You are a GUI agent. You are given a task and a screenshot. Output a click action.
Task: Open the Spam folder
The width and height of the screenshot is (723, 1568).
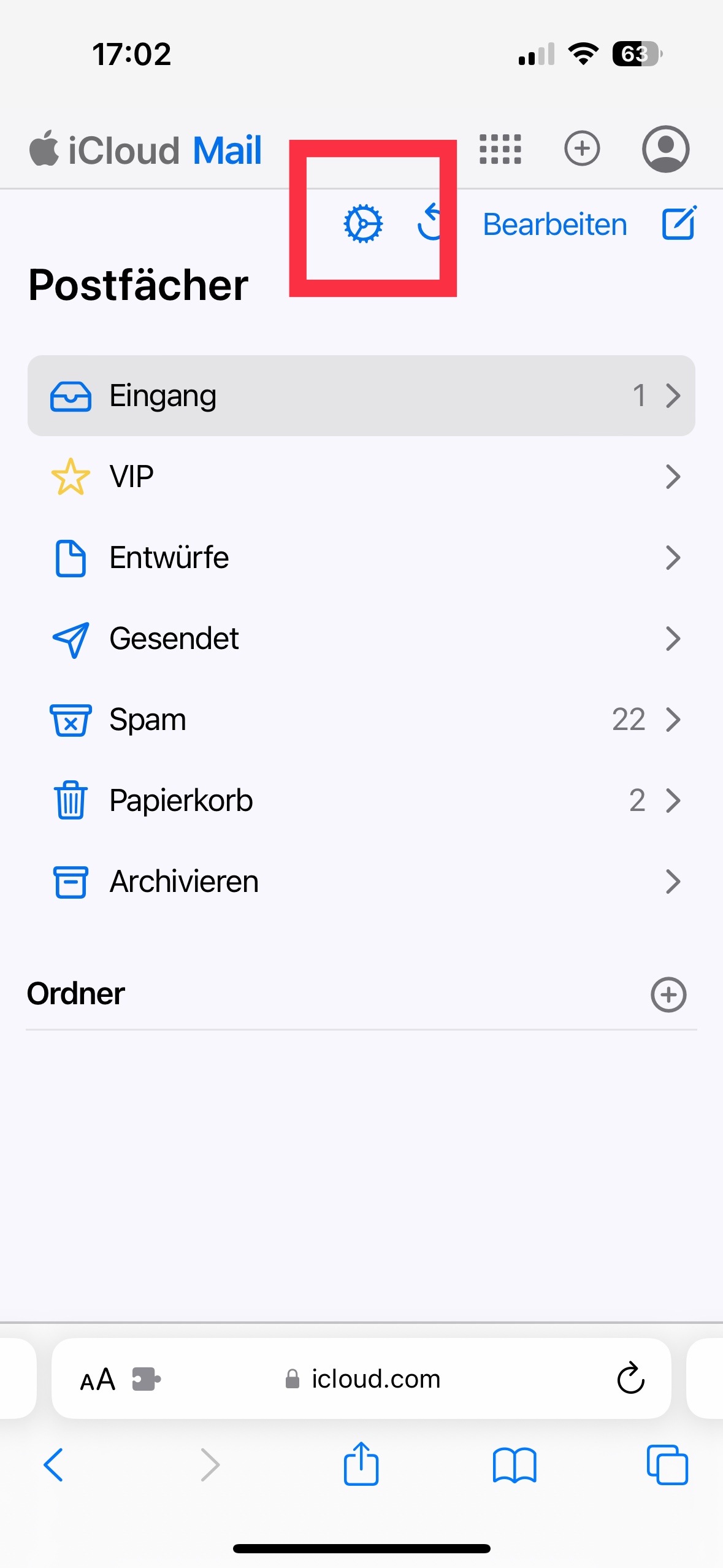click(x=361, y=720)
